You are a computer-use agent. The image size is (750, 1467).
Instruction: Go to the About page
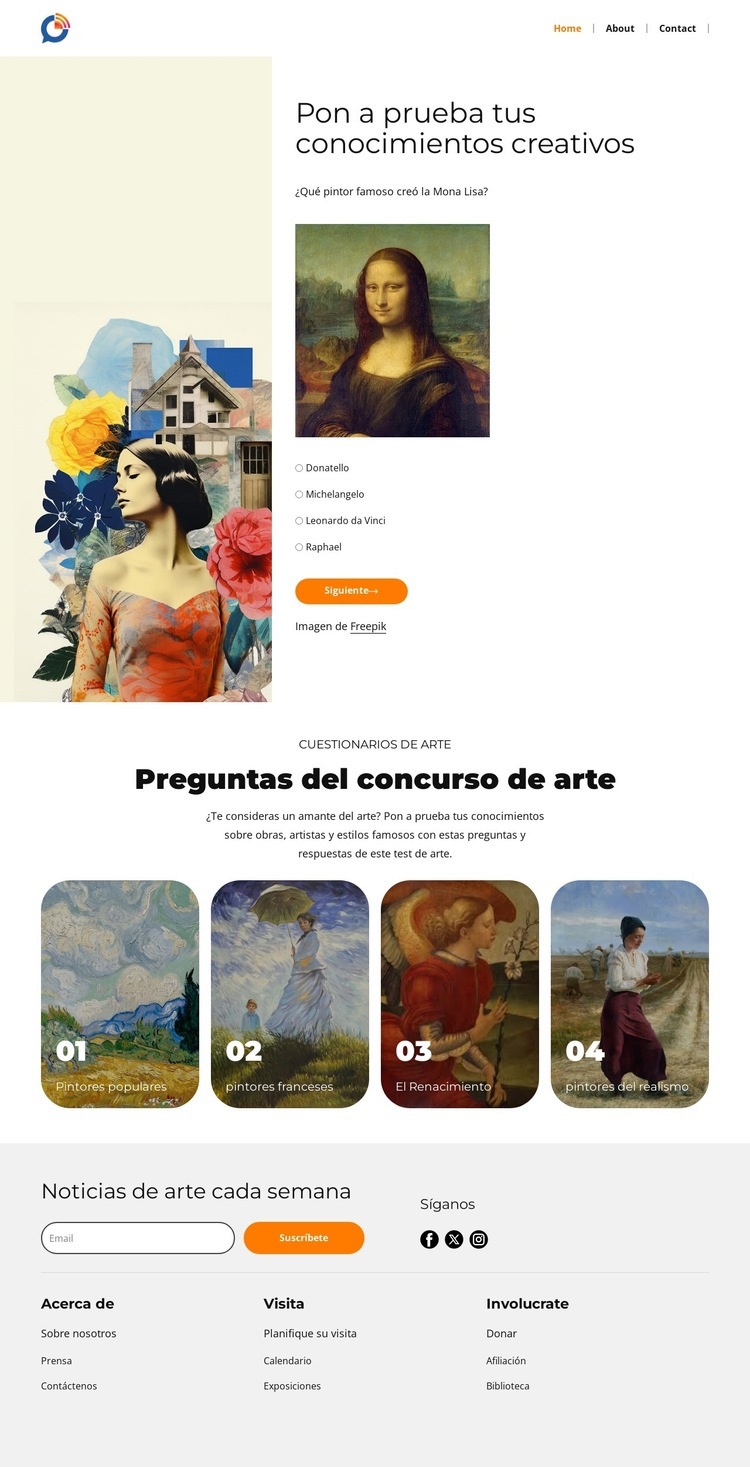click(x=619, y=28)
